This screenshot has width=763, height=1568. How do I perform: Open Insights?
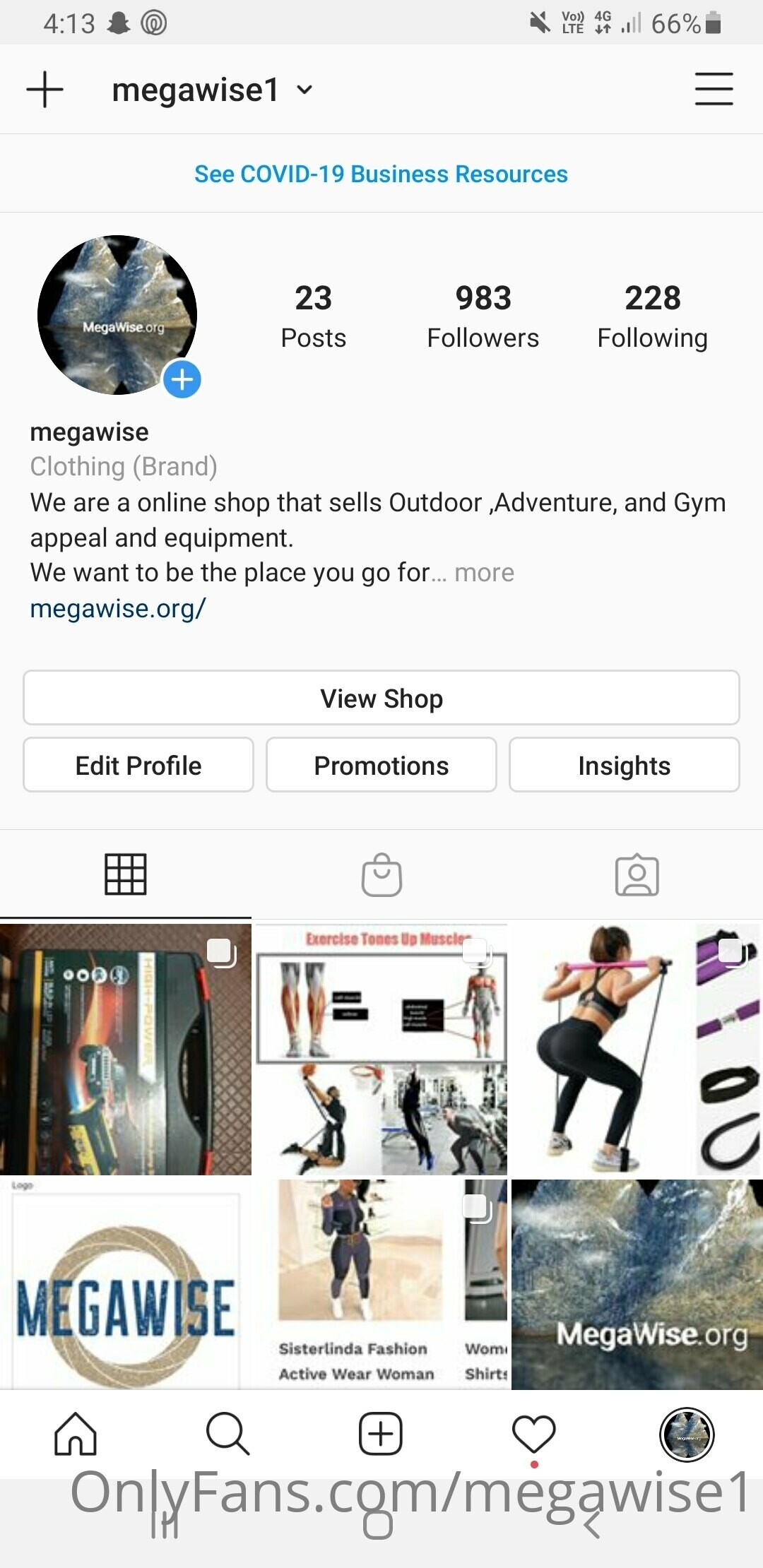tap(624, 765)
